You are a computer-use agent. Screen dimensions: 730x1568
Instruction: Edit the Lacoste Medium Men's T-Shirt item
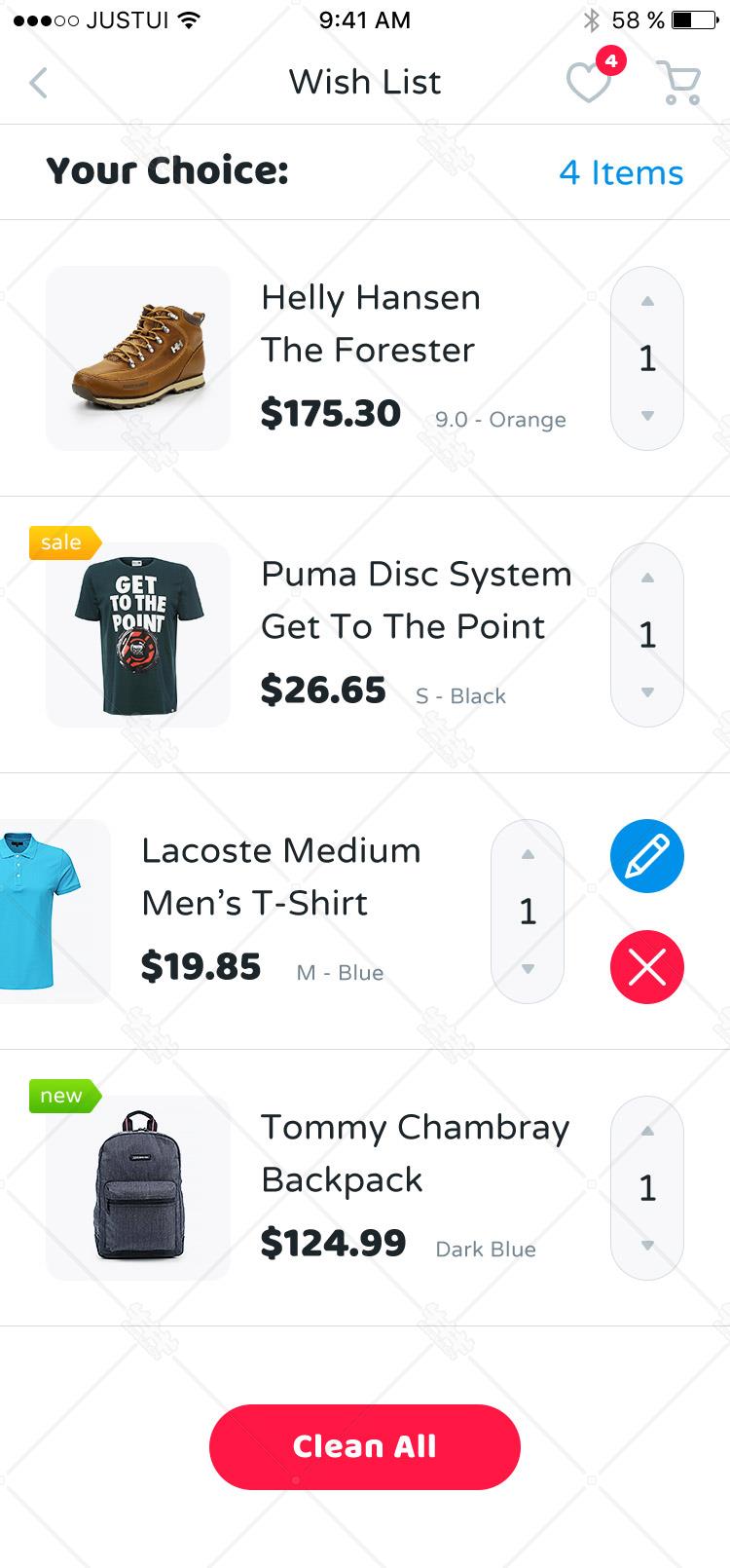[647, 856]
